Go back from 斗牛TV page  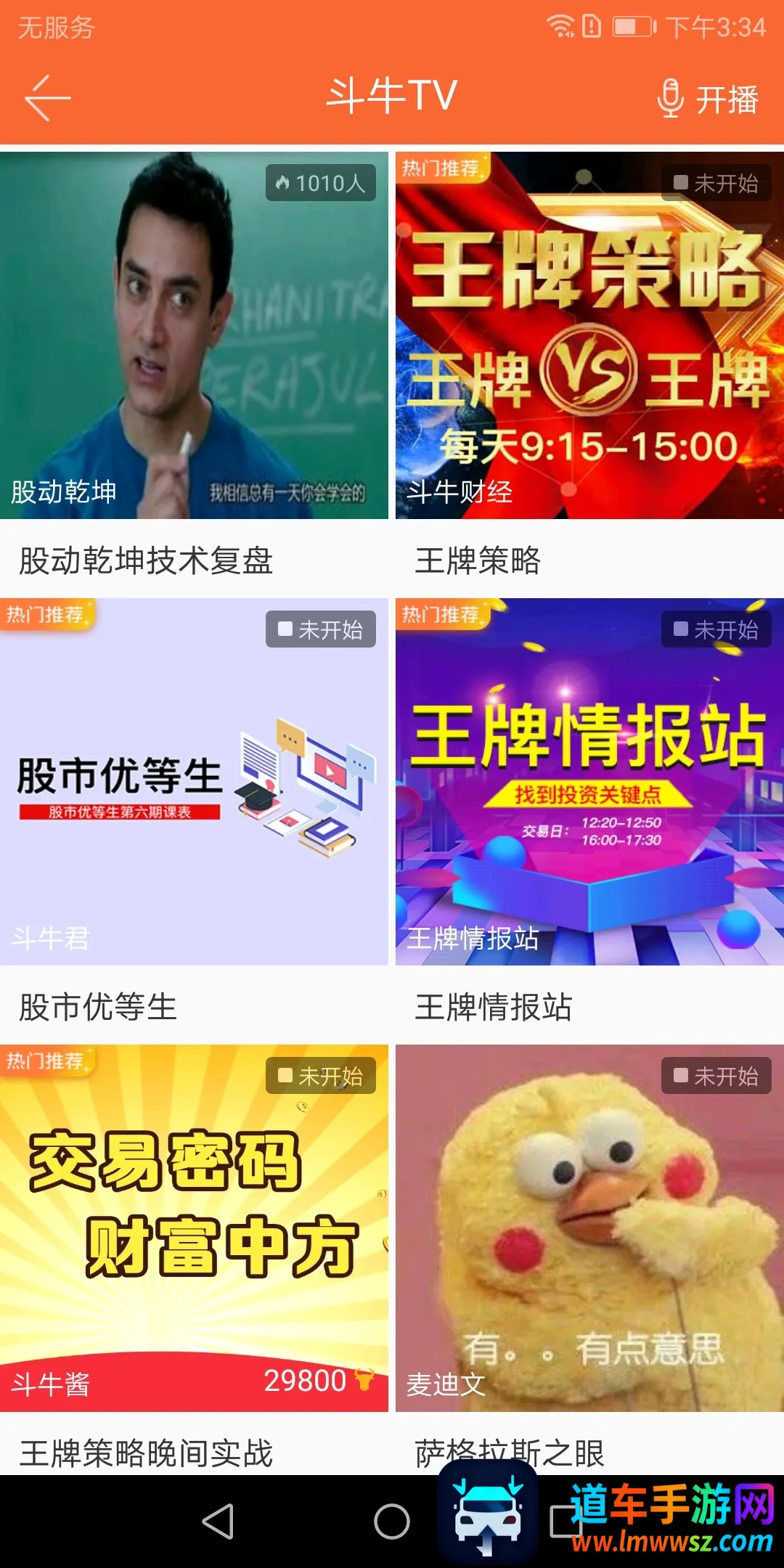pyautogui.click(x=47, y=98)
